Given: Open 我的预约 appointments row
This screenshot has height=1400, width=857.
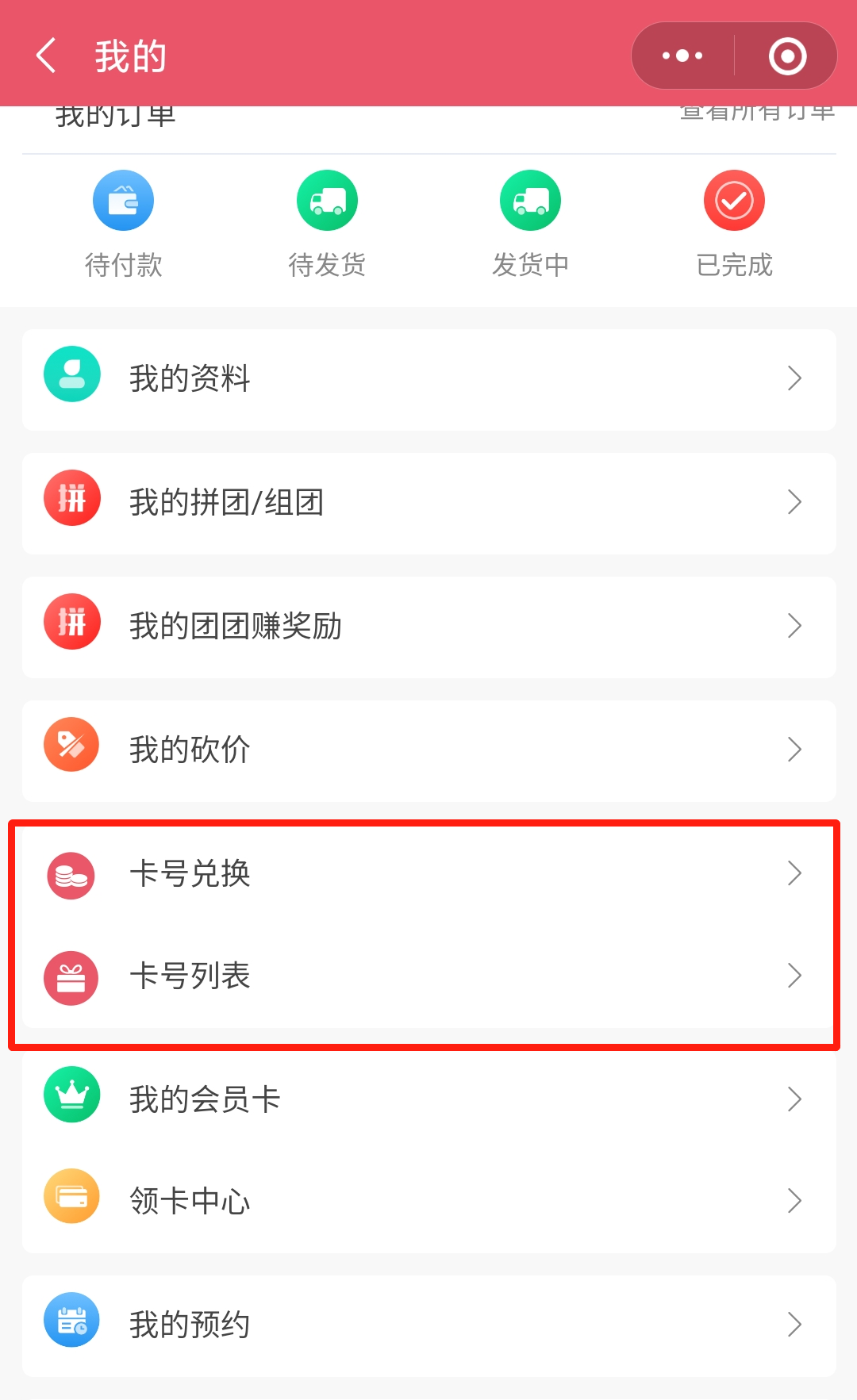Looking at the screenshot, I should tap(429, 1325).
